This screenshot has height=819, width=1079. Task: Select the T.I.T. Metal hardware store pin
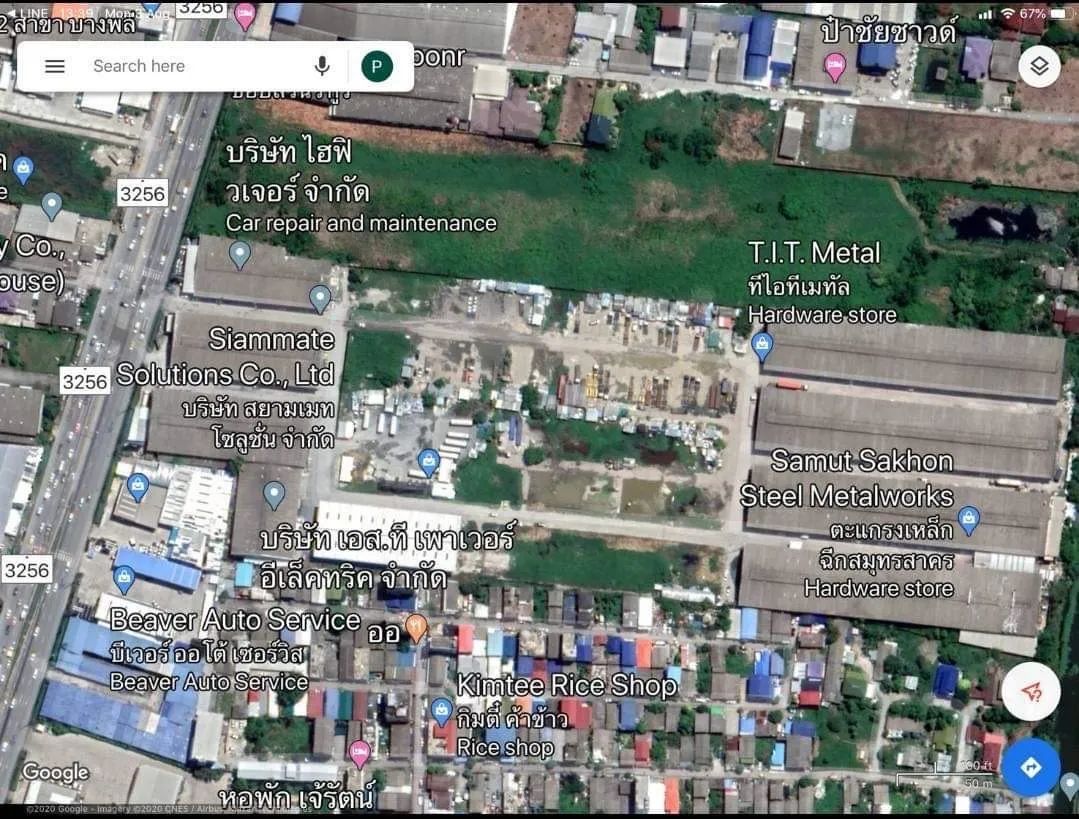pos(762,346)
